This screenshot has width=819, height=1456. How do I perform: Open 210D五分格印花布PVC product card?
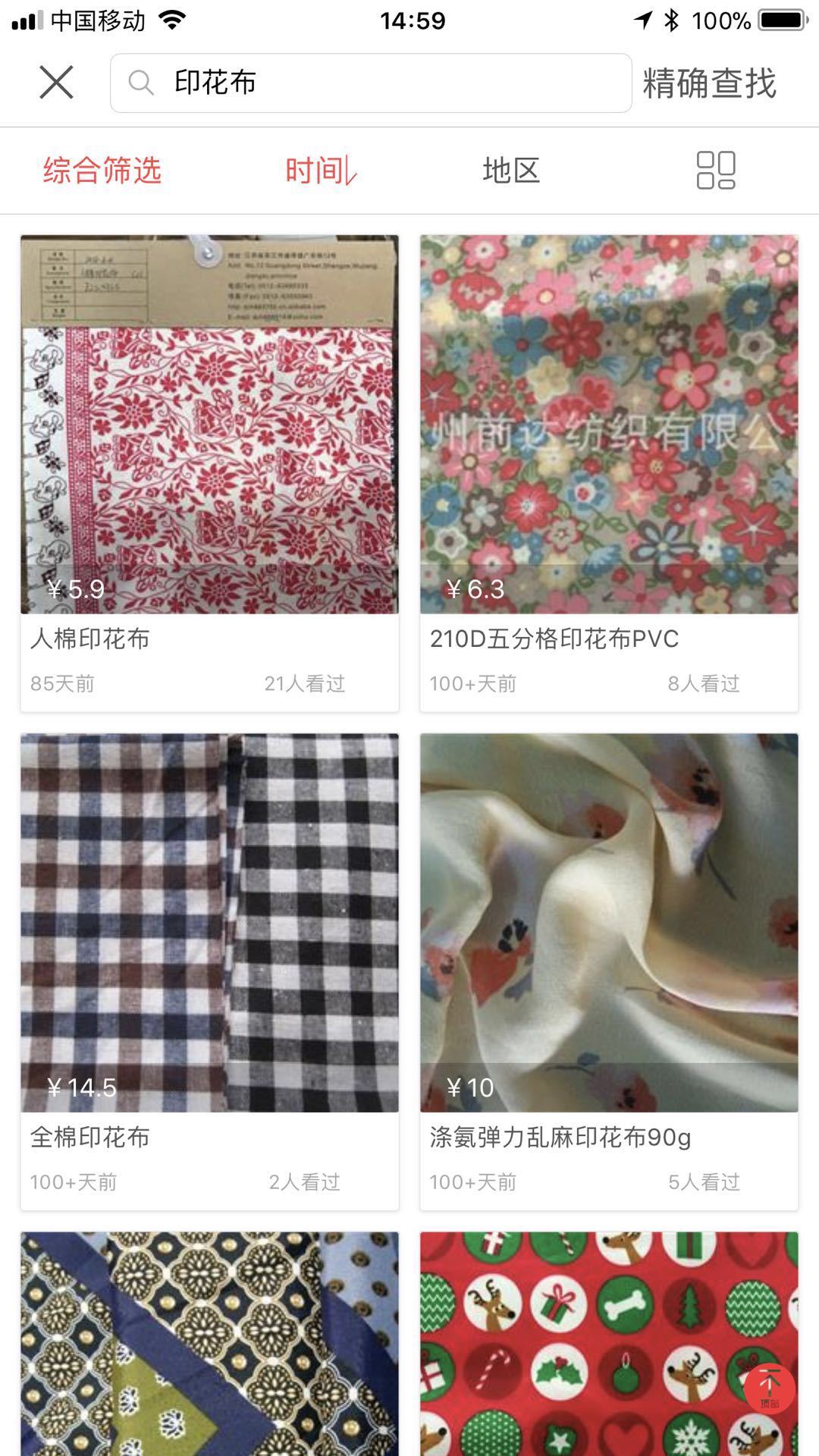point(609,470)
